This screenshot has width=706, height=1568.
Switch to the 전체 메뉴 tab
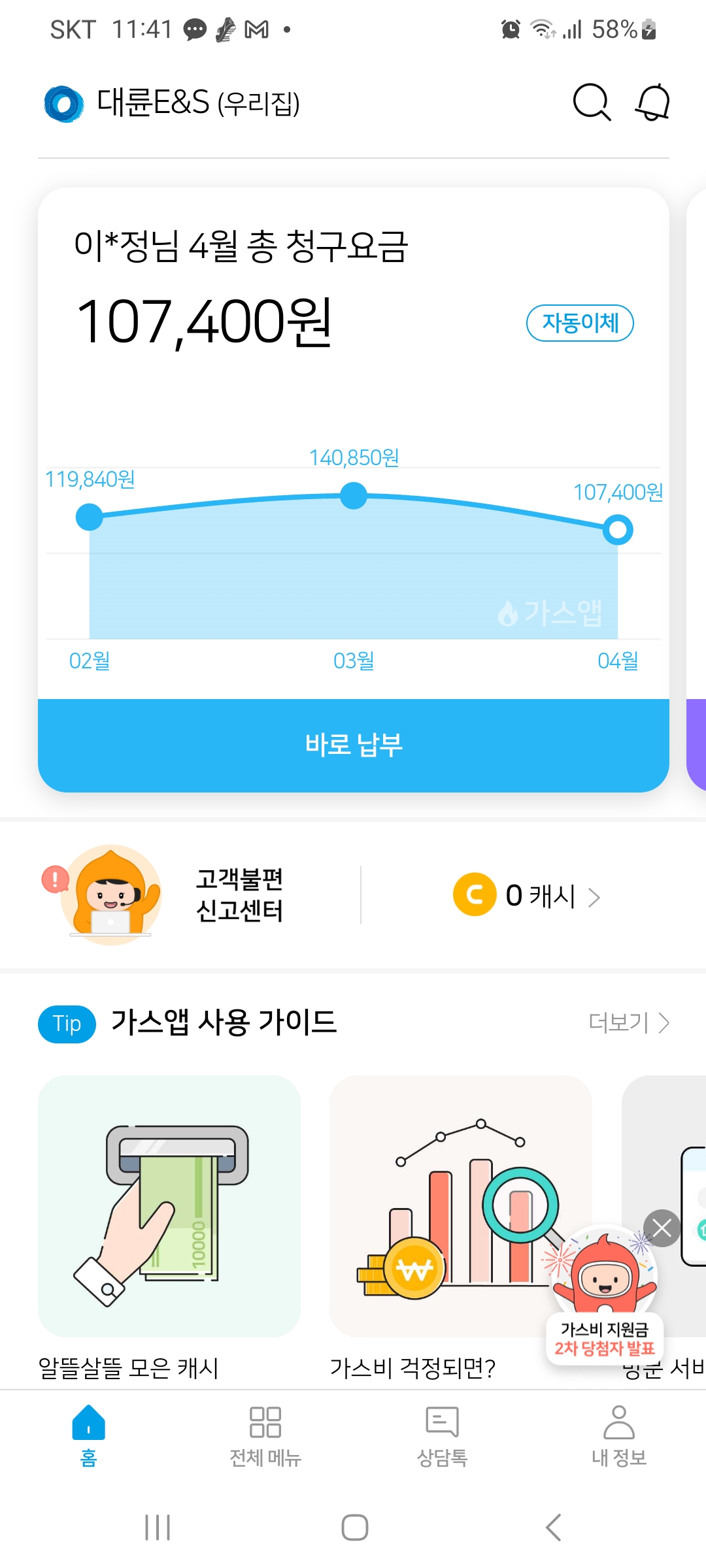(x=265, y=1434)
